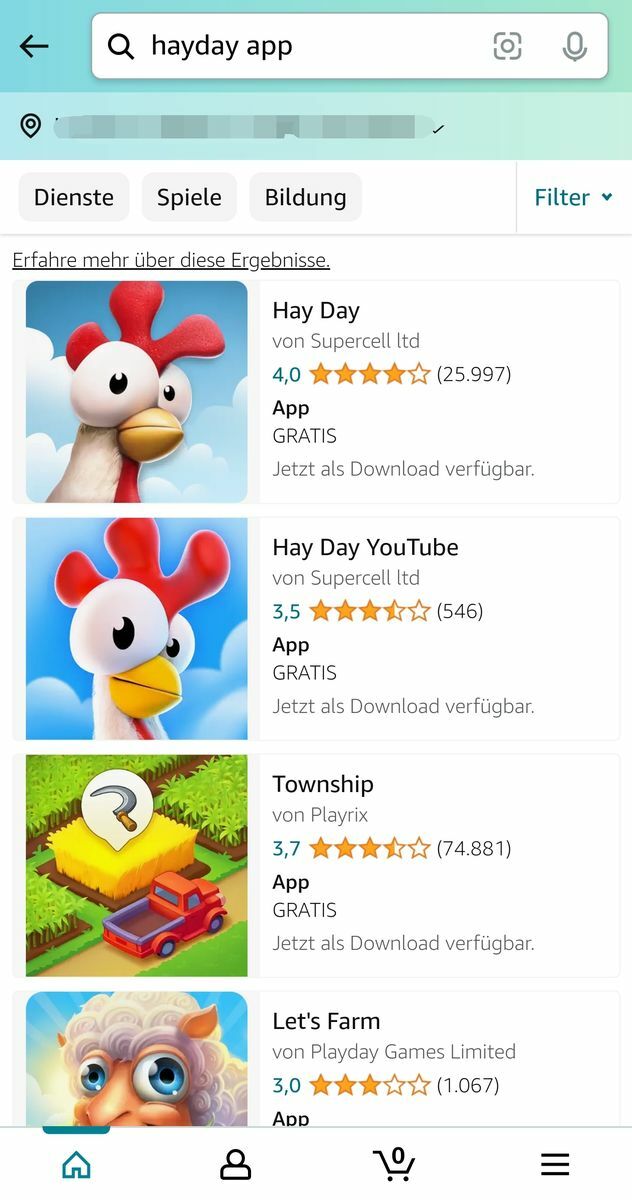Switch to the Home tab
Screen dimensions: 632x1200
[x=76, y=1164]
